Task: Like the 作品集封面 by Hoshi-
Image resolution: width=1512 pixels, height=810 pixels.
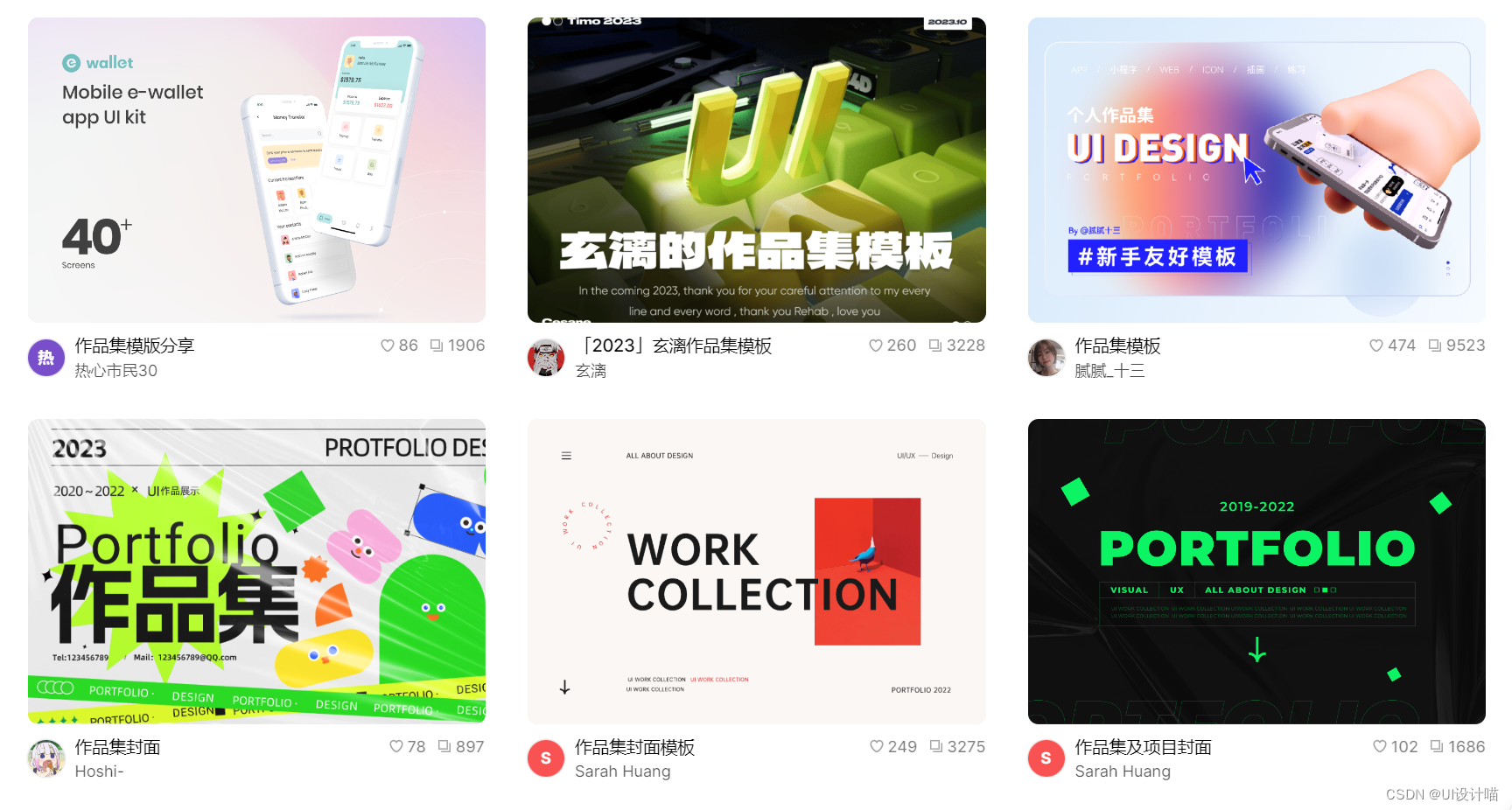Action: click(x=396, y=746)
